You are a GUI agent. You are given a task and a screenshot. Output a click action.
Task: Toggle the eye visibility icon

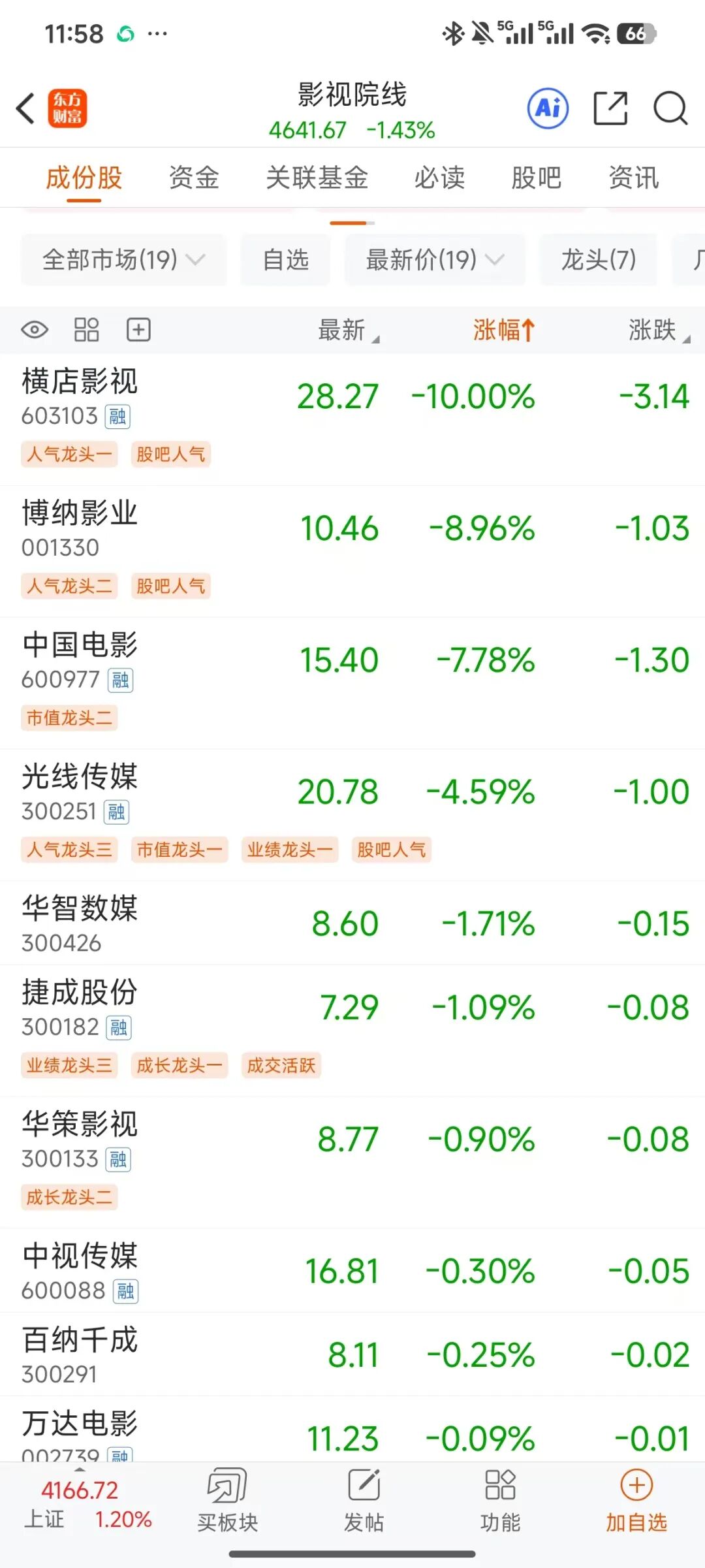coord(35,330)
